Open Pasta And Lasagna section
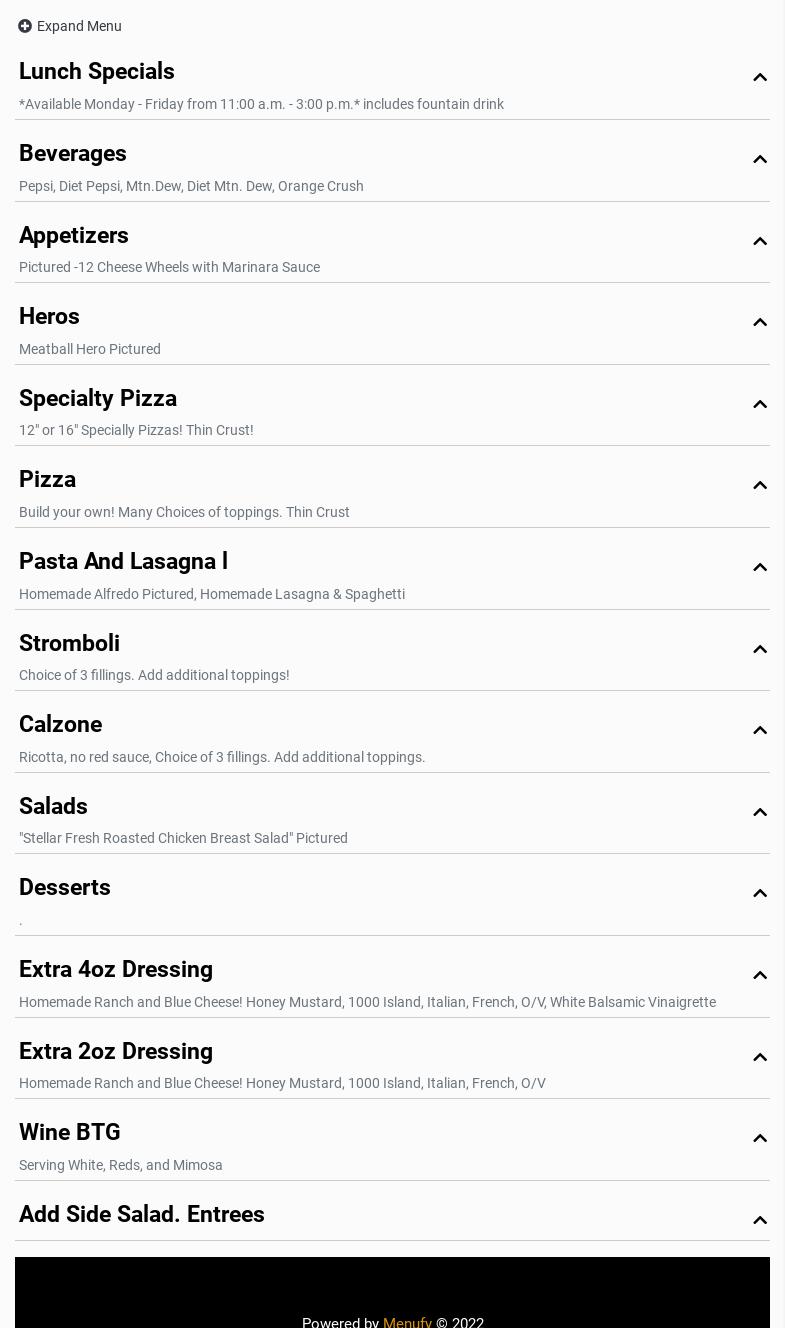The width and height of the screenshot is (785, 1328). pos(123,562)
